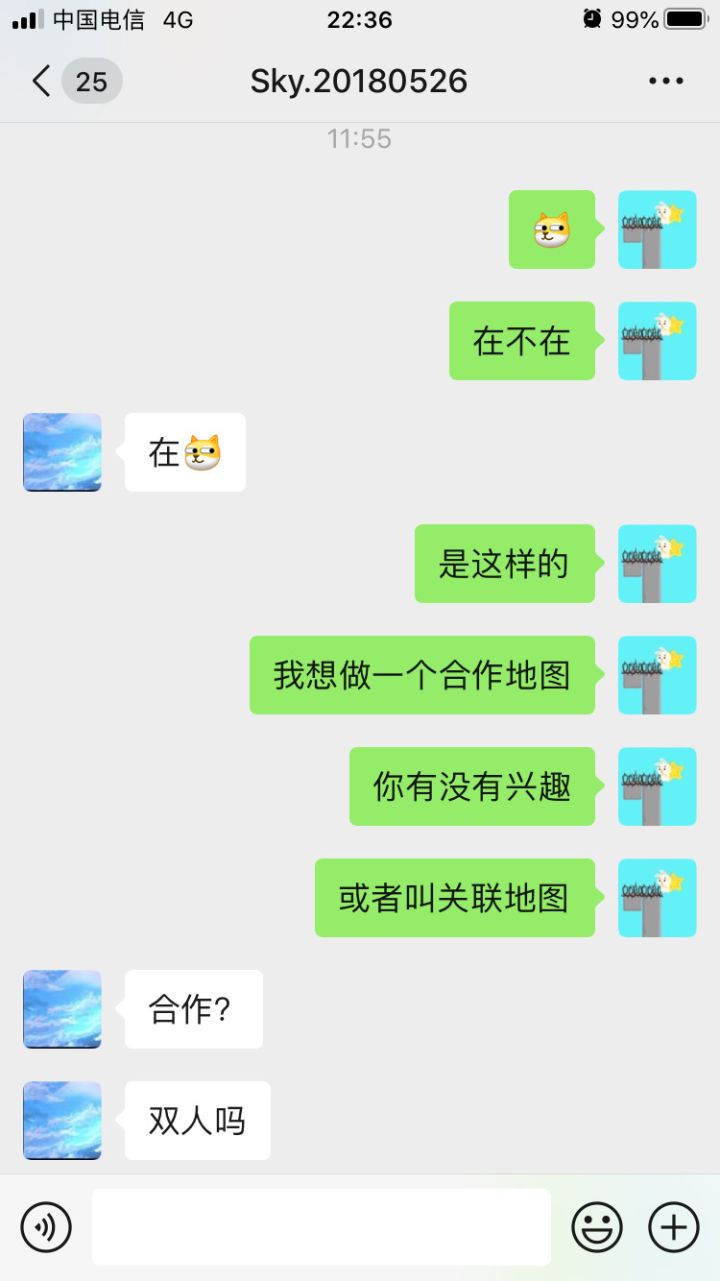720x1281 pixels.
Task: Tap the text input field to type
Action: [x=320, y=1227]
